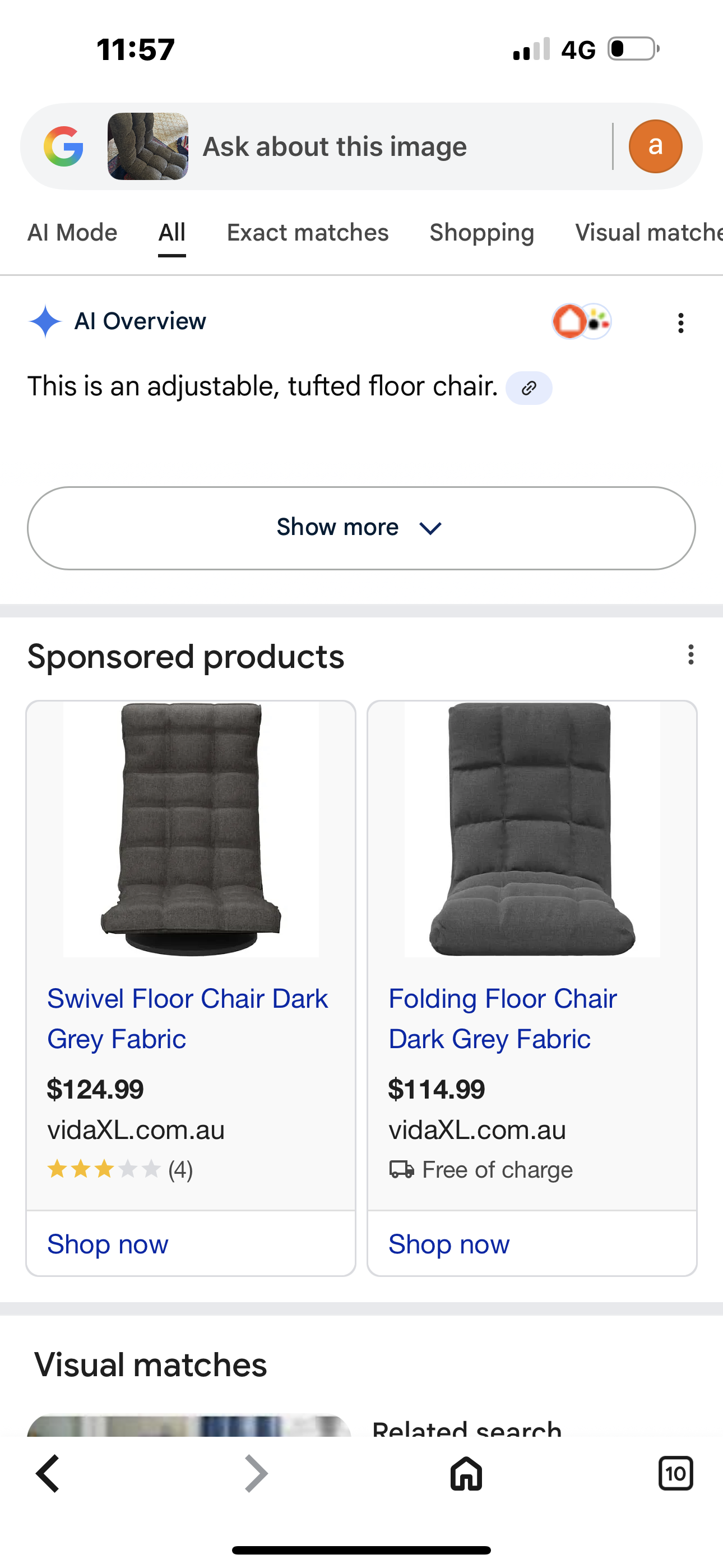The image size is (723, 1568).
Task: Switch to the Visual matches tab
Action: click(x=649, y=233)
